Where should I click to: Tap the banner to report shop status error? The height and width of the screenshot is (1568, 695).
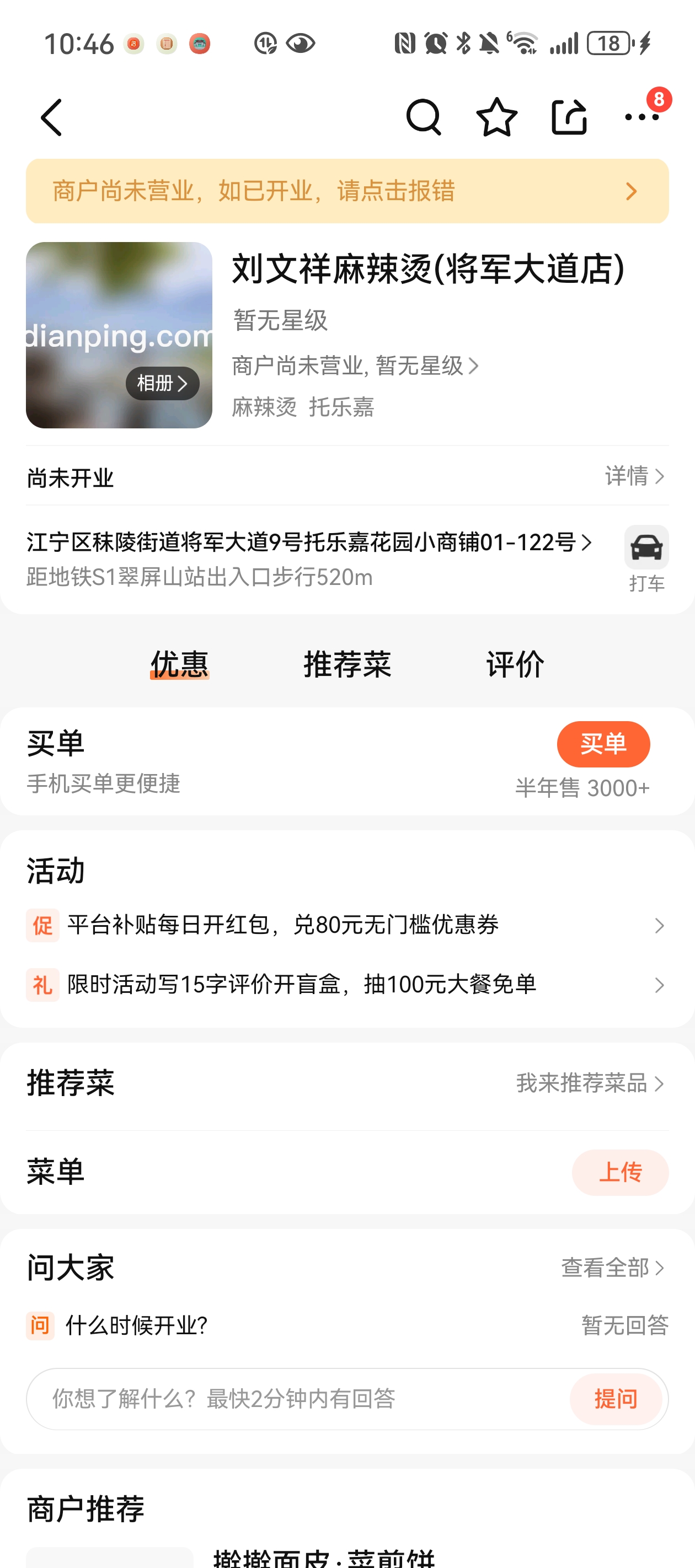click(x=347, y=191)
